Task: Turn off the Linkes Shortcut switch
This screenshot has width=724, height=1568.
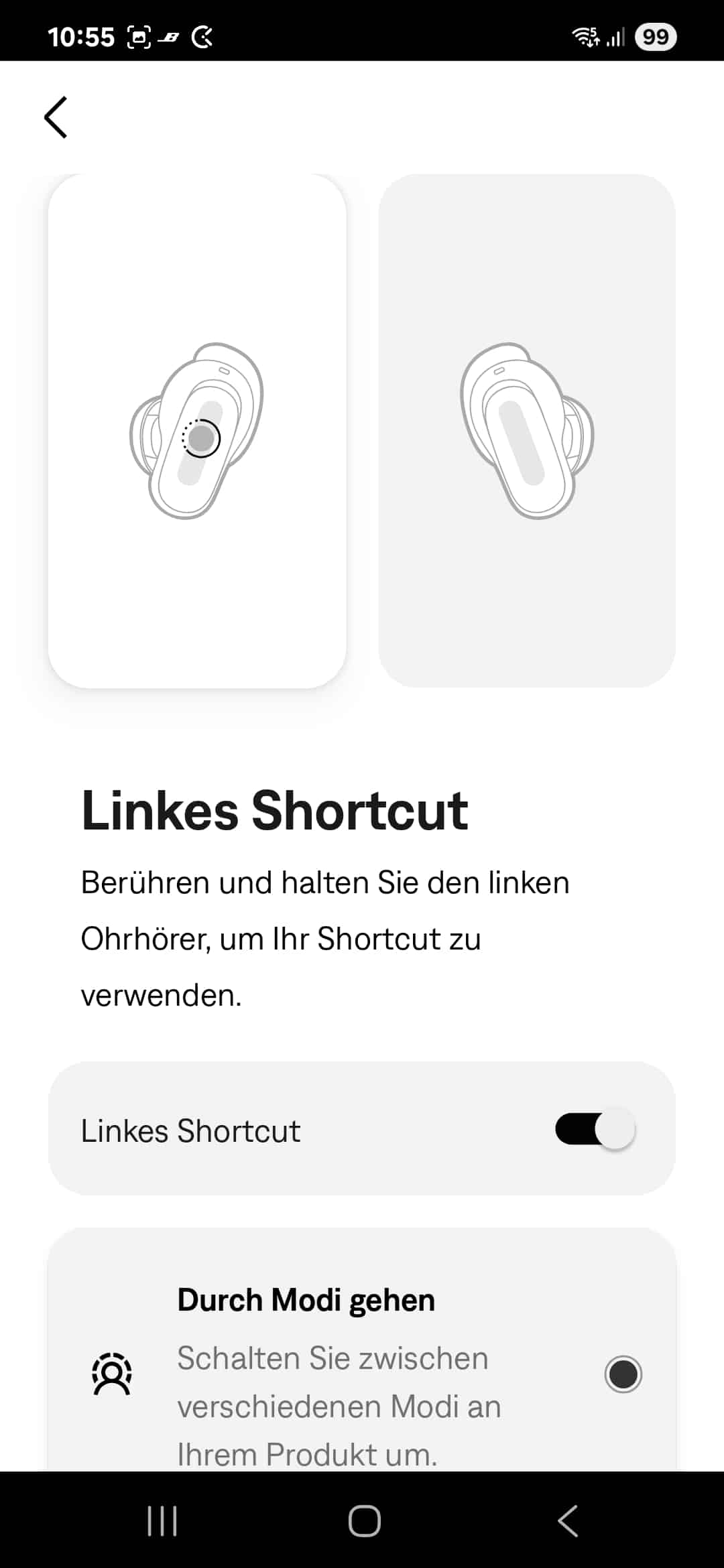Action: click(x=595, y=1130)
